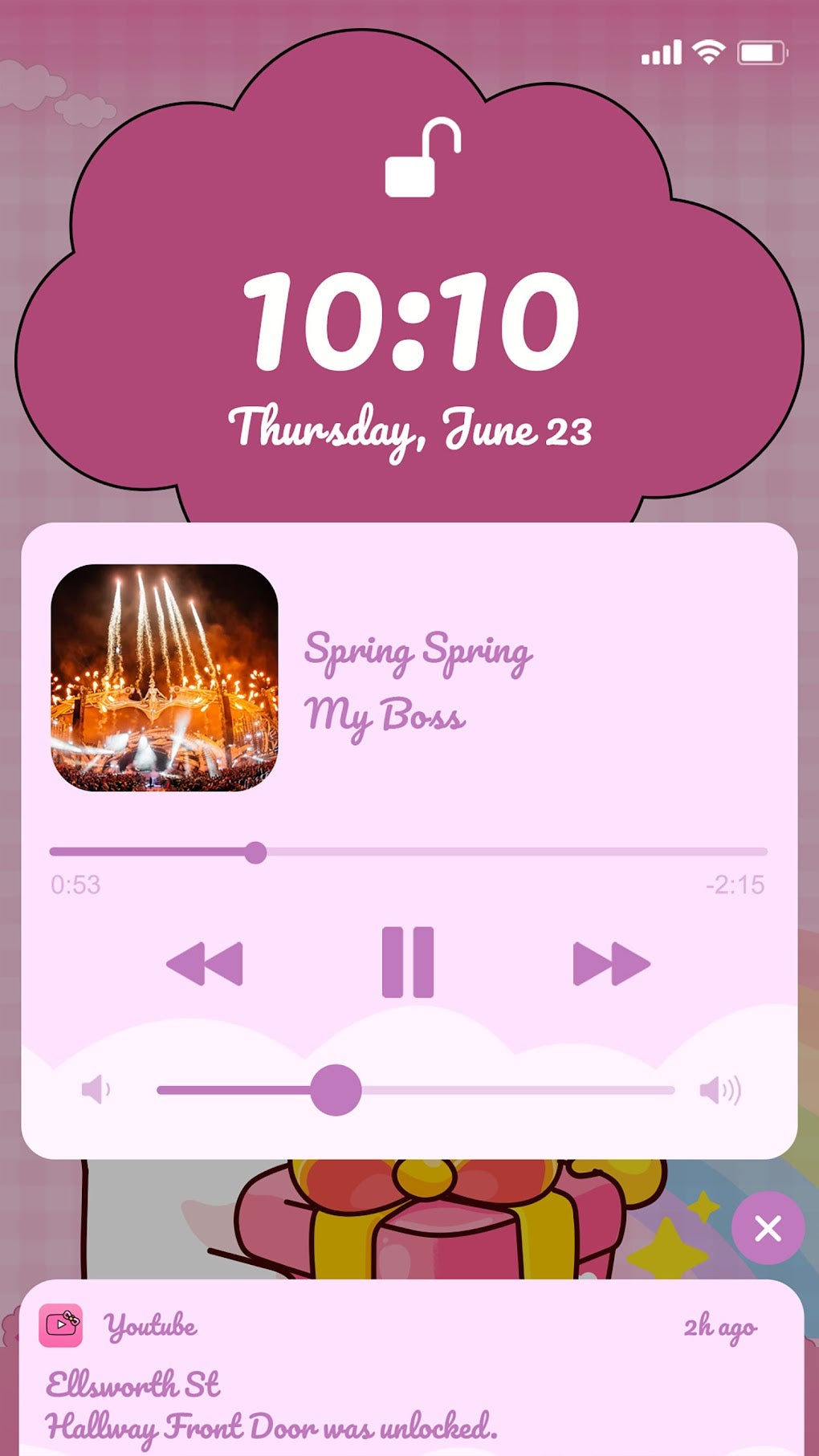Open the album art for Spring Spring
Image resolution: width=819 pixels, height=1456 pixels.
pyautogui.click(x=165, y=678)
